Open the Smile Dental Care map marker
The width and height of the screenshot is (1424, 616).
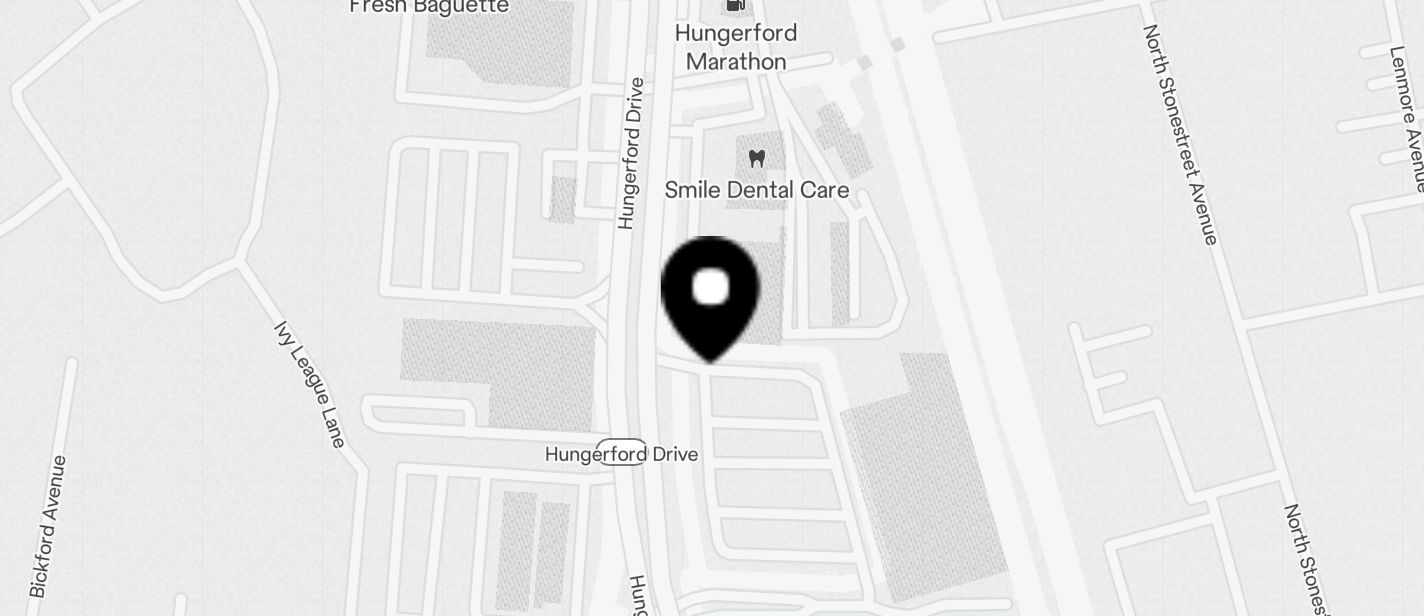click(x=757, y=159)
